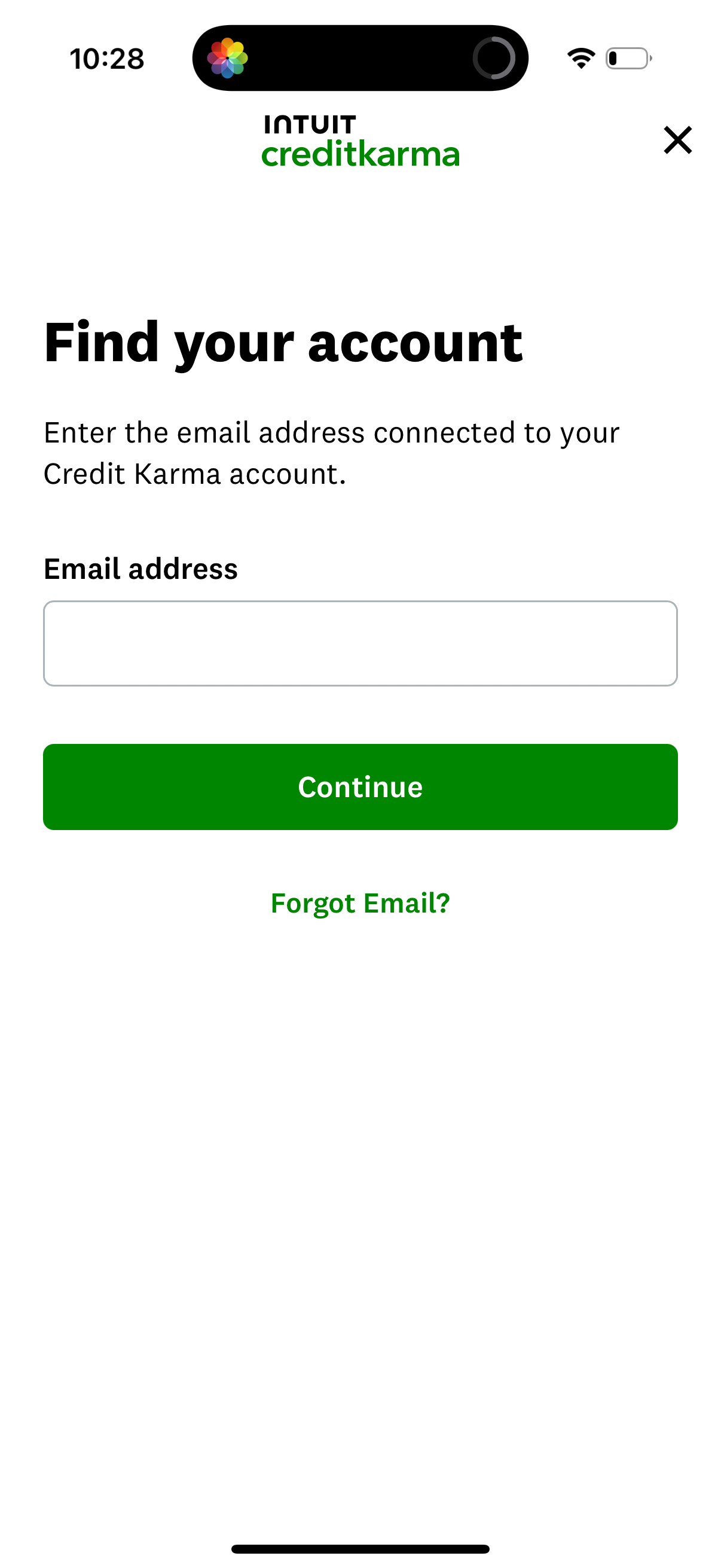This screenshot has height=1568, width=721.
Task: Tap the instruction text about entering your email
Action: coord(331,452)
